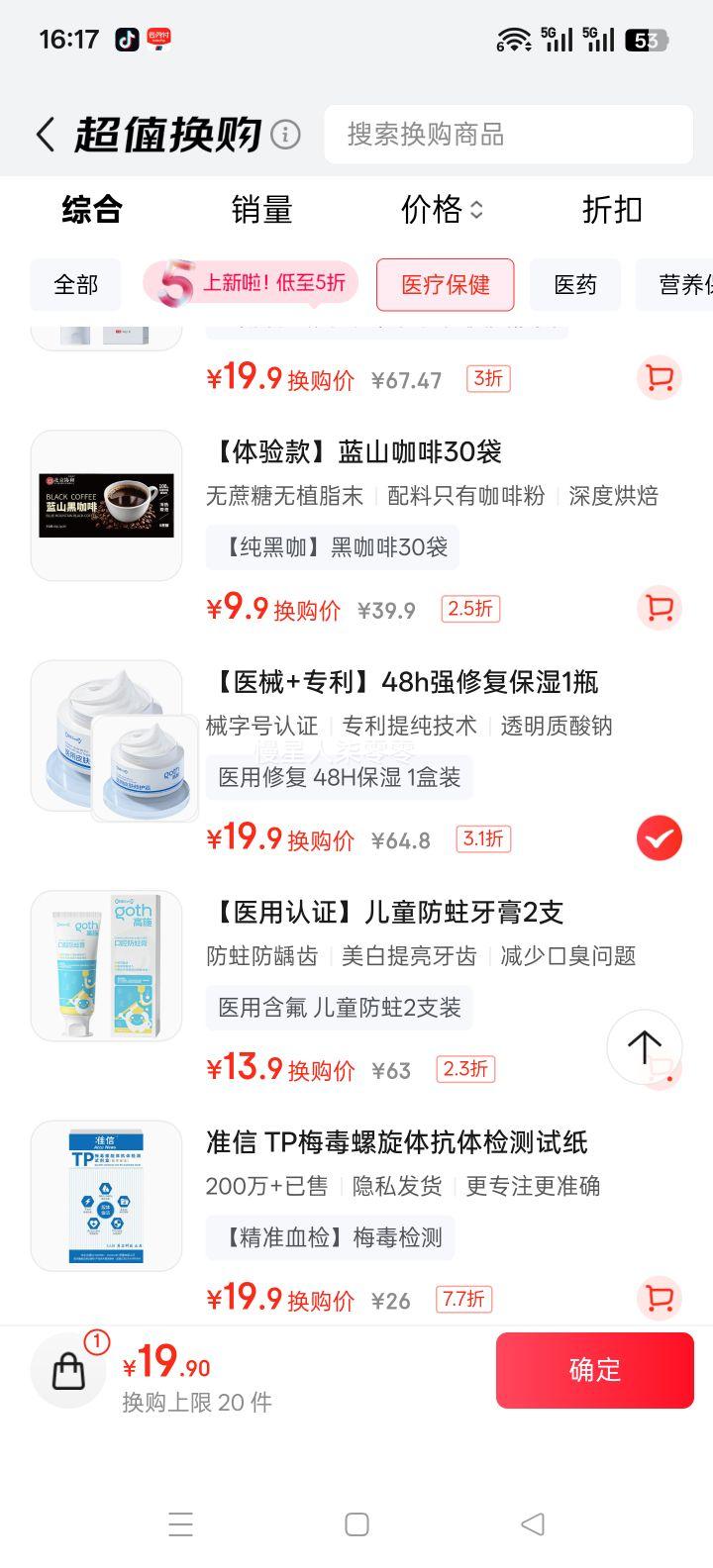
Task: Go back from 超值换购 page
Action: click(x=45, y=135)
